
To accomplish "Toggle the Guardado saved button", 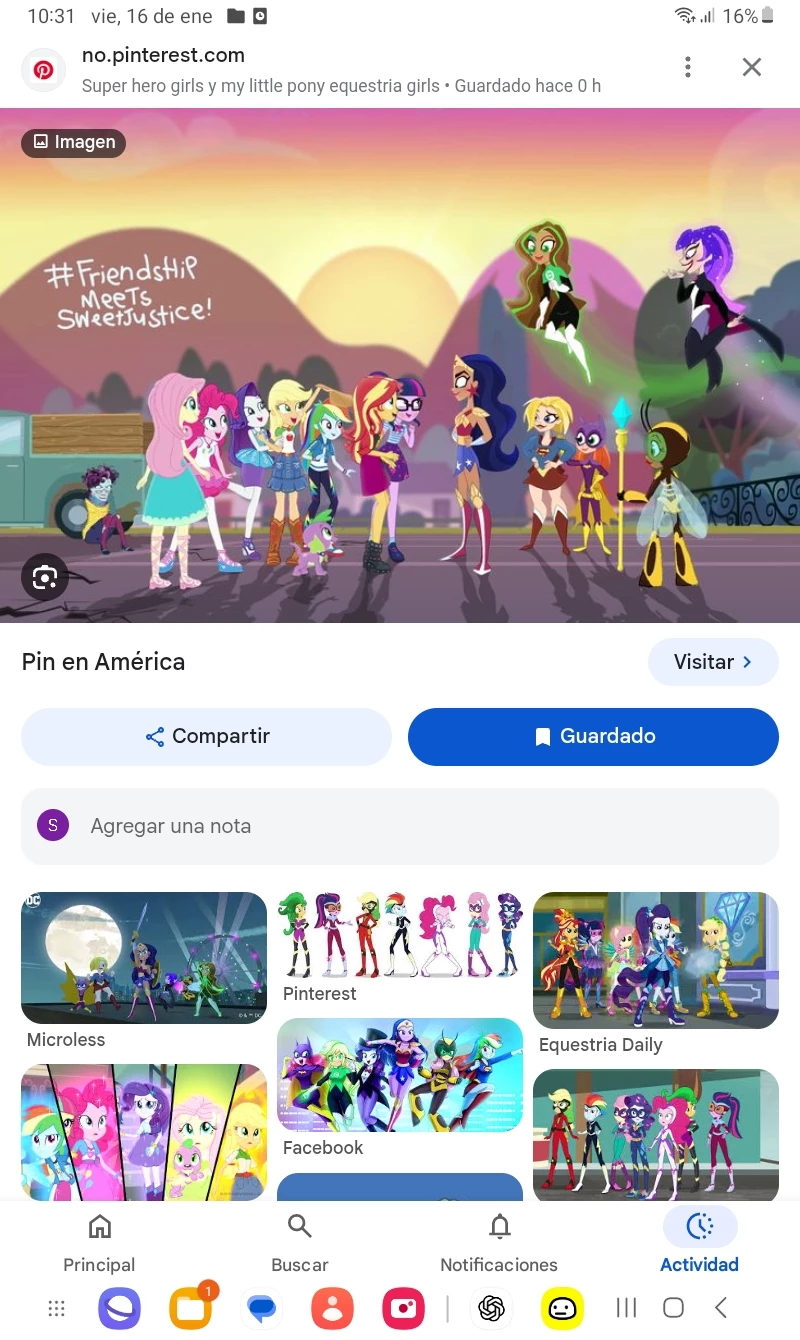I will coord(593,737).
